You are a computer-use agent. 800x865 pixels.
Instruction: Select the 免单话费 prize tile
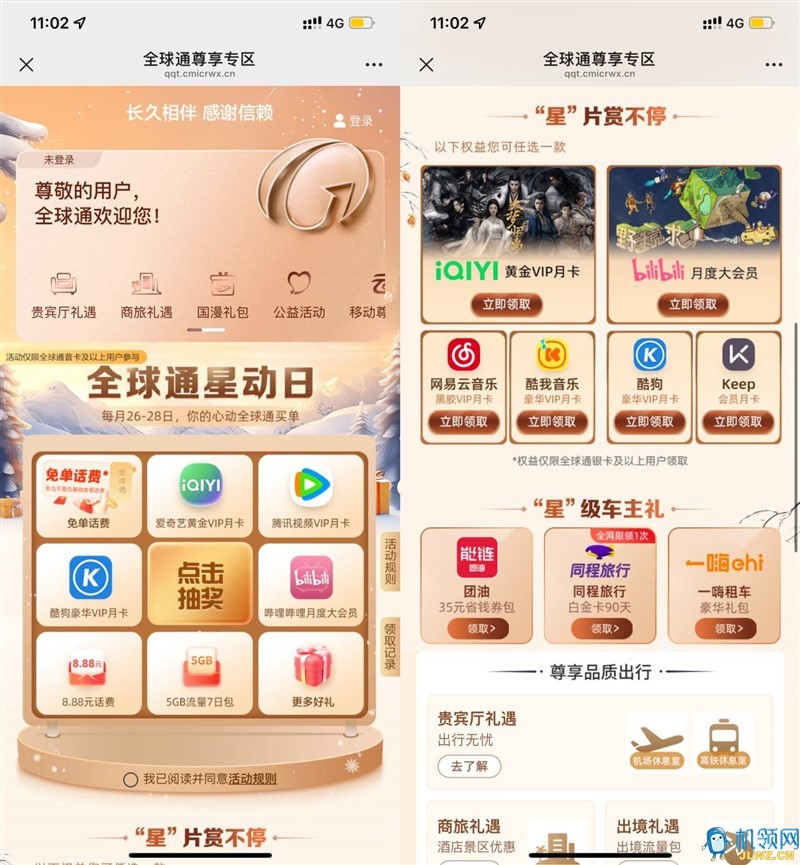[88, 494]
